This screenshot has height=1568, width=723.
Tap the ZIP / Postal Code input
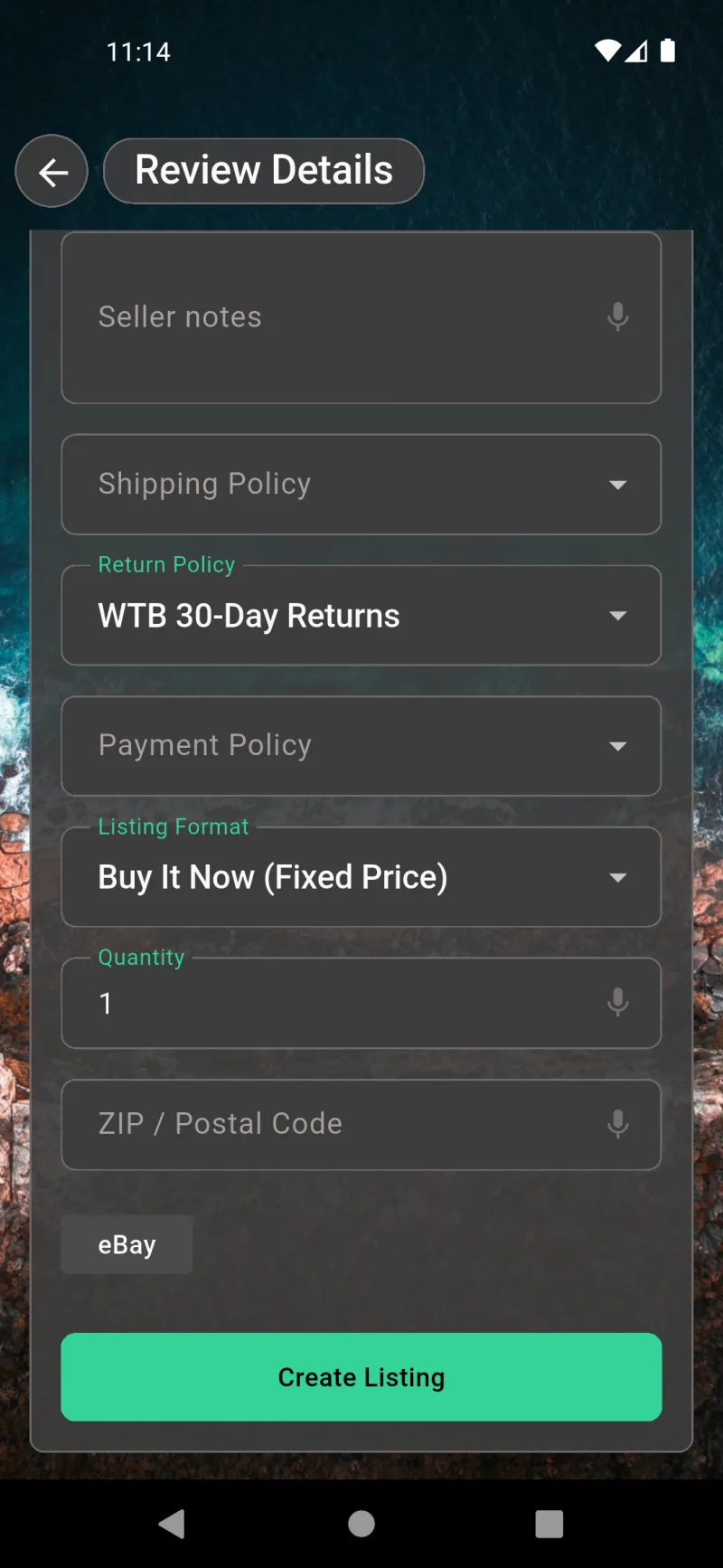coord(316,1124)
